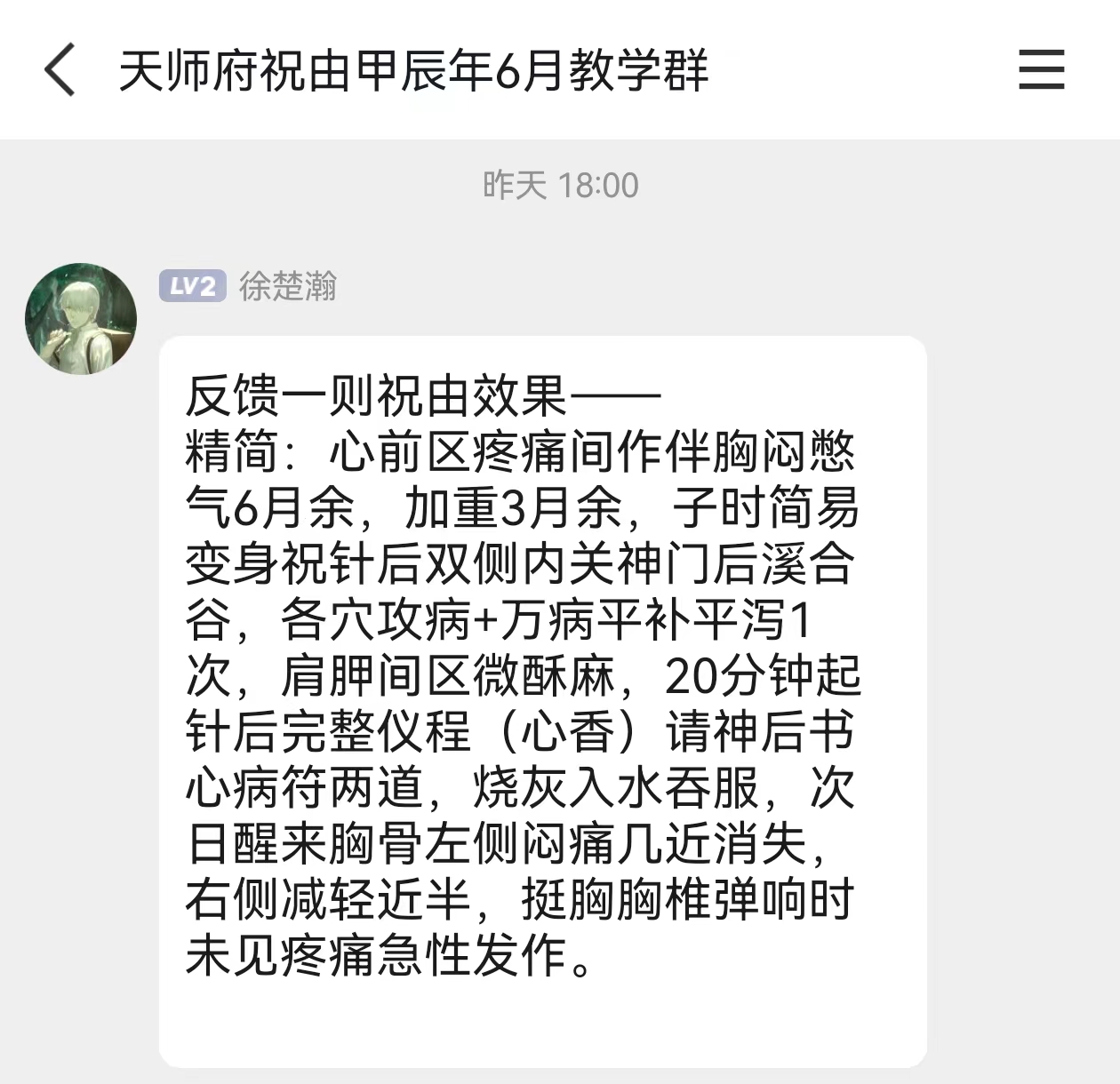The width and height of the screenshot is (1120, 1084).
Task: Open 徐楚瀚's profile avatar
Action: pyautogui.click(x=81, y=318)
